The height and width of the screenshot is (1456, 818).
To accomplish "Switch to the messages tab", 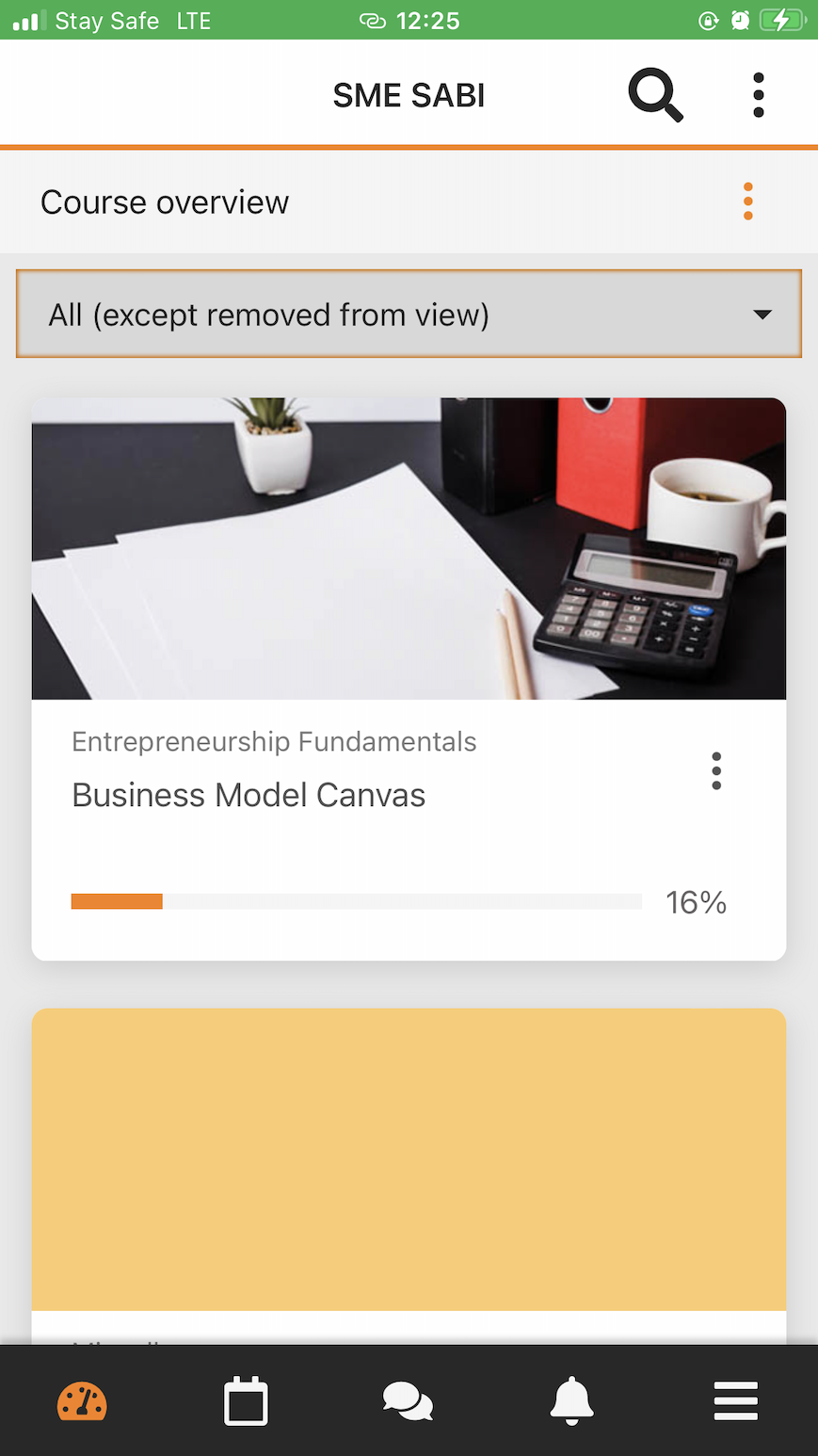I will point(409,1401).
